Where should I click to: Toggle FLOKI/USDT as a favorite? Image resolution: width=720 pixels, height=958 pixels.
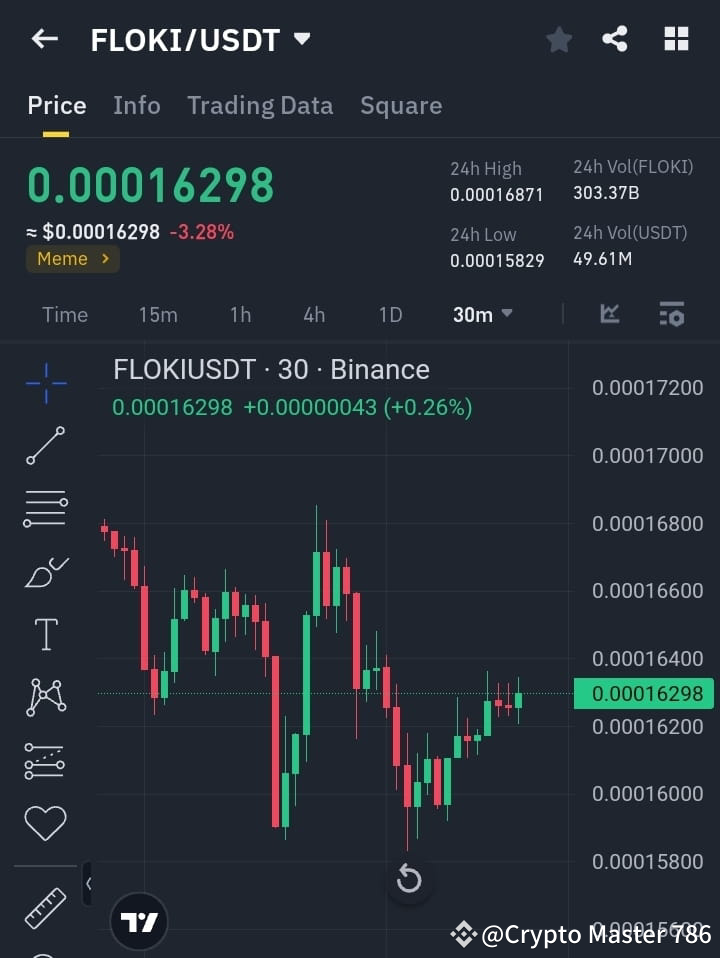coord(558,39)
